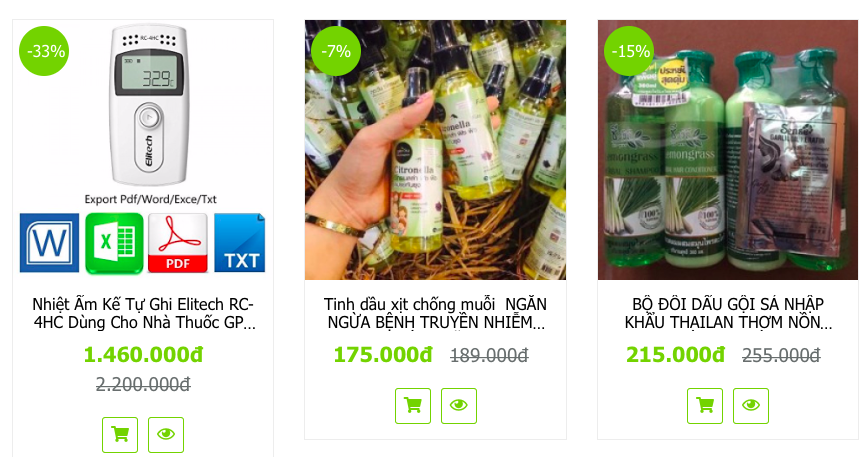867x457 pixels.
Task: Add Thai lemongrass shampoo duo to cart
Action: pyautogui.click(x=705, y=405)
